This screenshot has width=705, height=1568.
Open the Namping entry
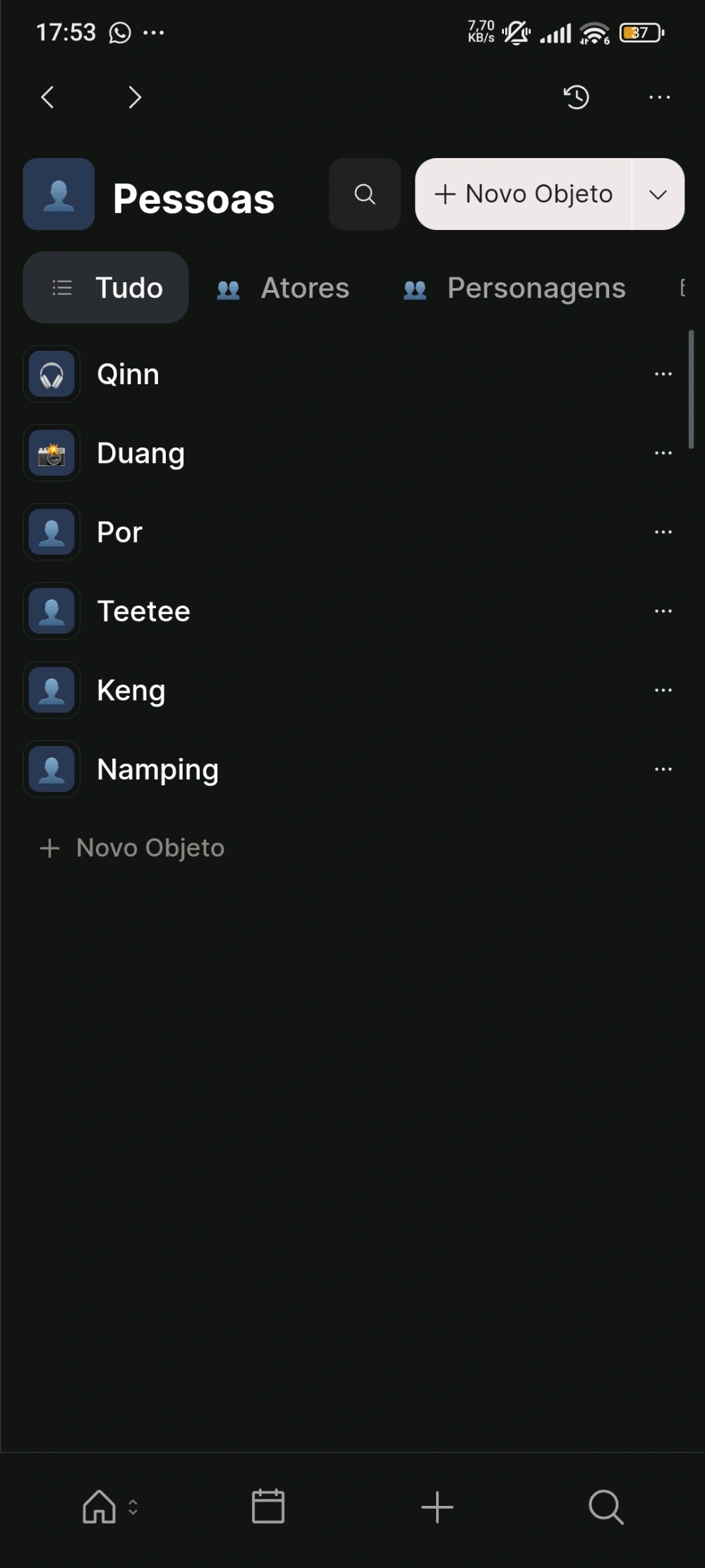click(157, 769)
